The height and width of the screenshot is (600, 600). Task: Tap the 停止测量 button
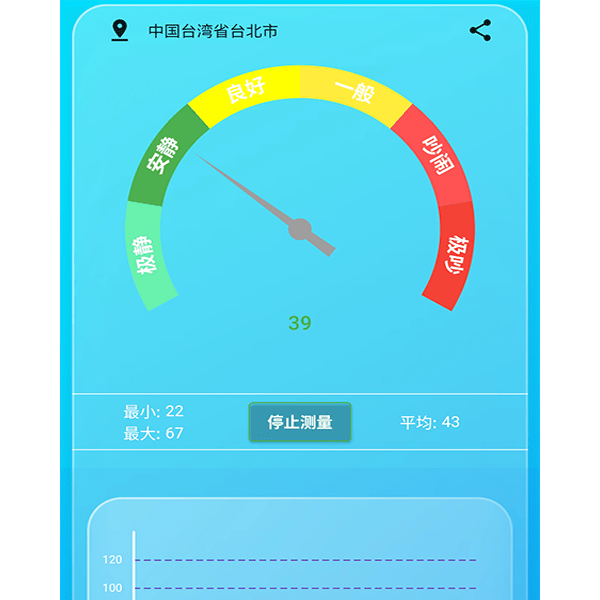pos(300,422)
